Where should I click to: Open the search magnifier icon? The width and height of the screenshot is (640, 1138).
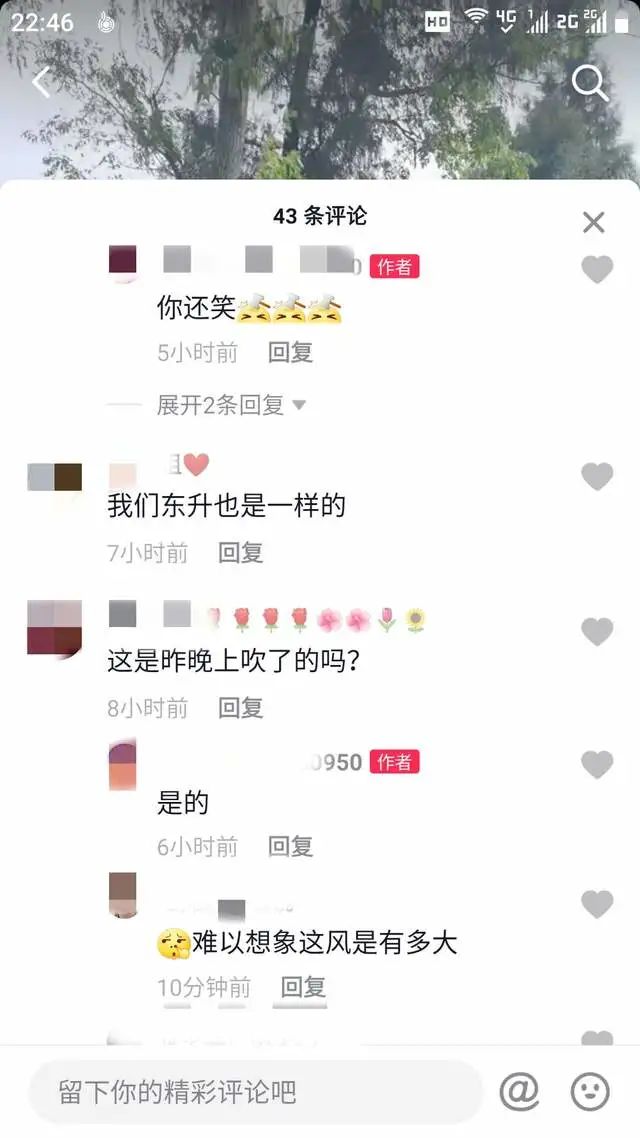[x=590, y=84]
